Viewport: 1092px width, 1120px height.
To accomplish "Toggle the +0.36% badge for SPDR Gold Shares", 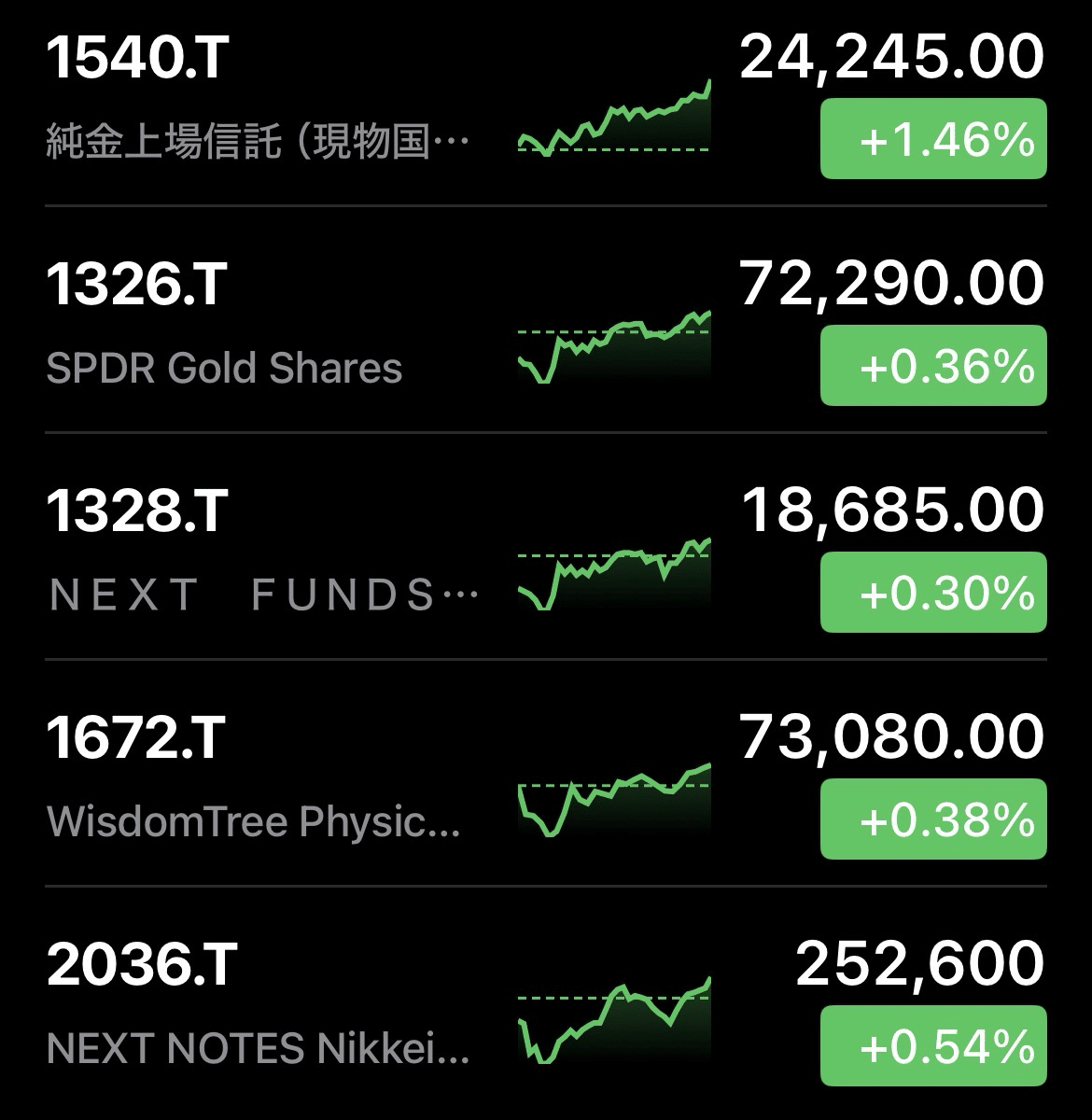I will tap(931, 367).
